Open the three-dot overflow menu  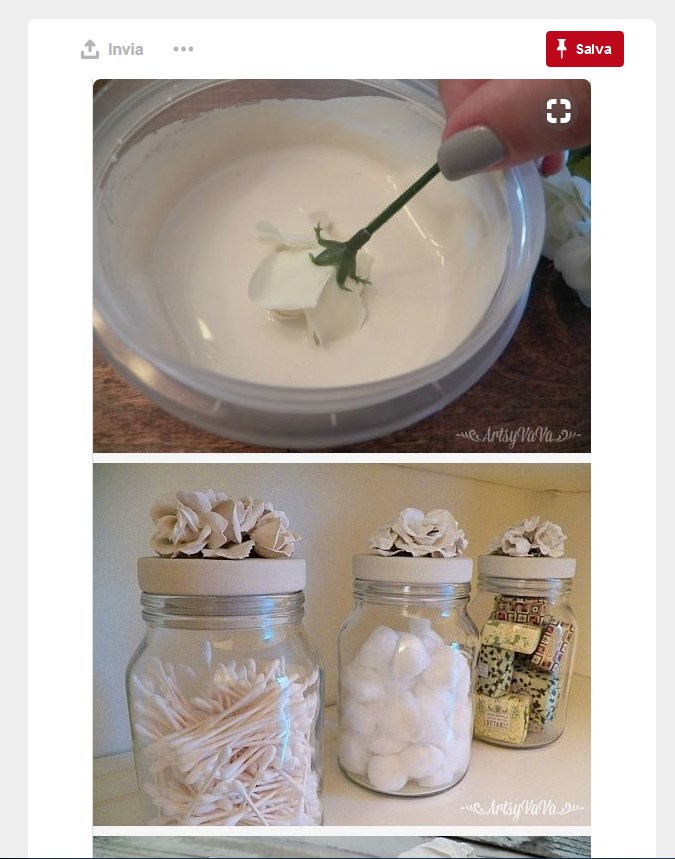(x=183, y=49)
